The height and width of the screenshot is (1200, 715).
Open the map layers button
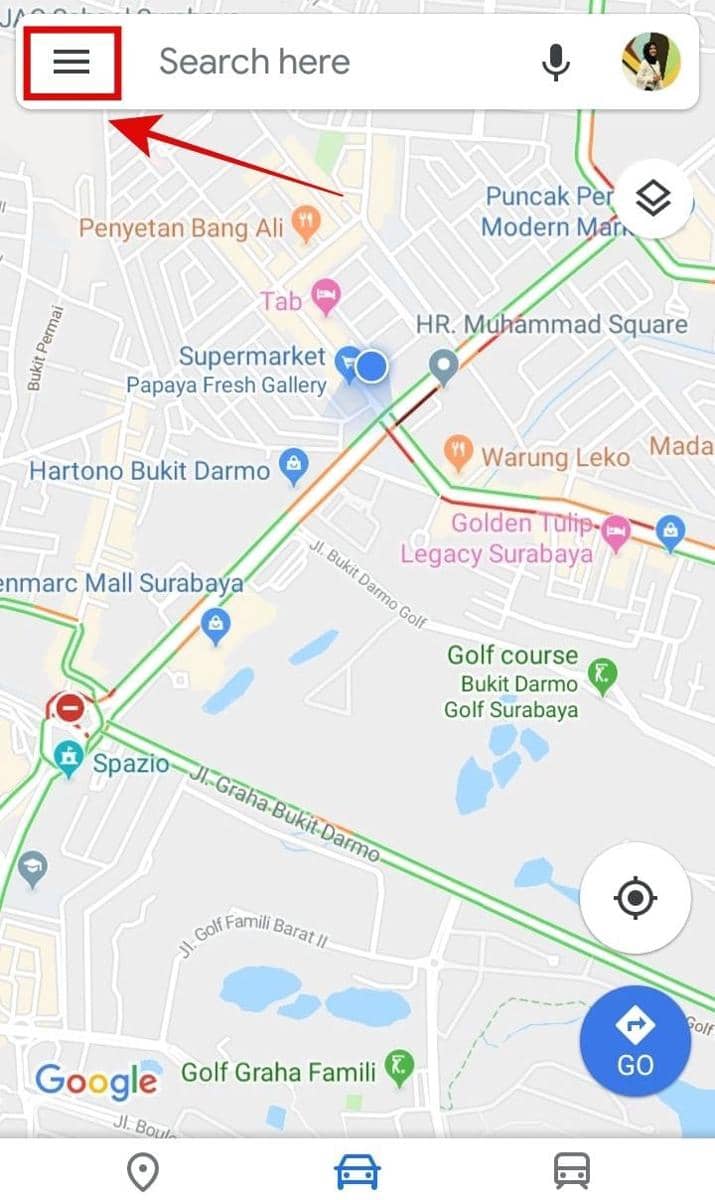click(x=653, y=199)
